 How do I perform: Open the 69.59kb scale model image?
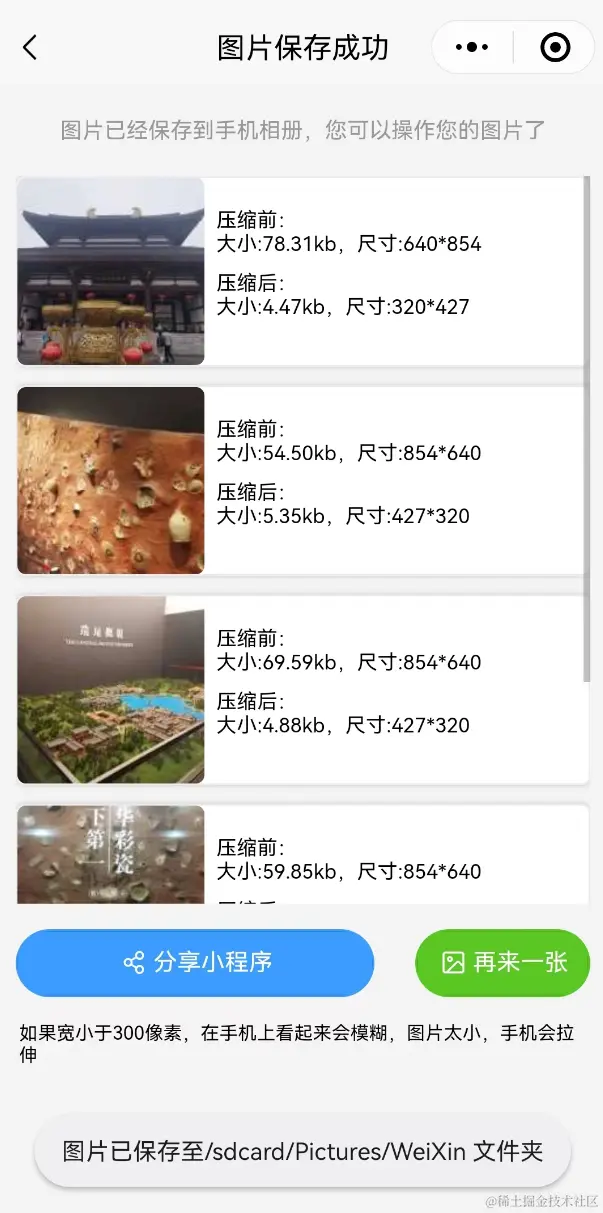coord(111,689)
